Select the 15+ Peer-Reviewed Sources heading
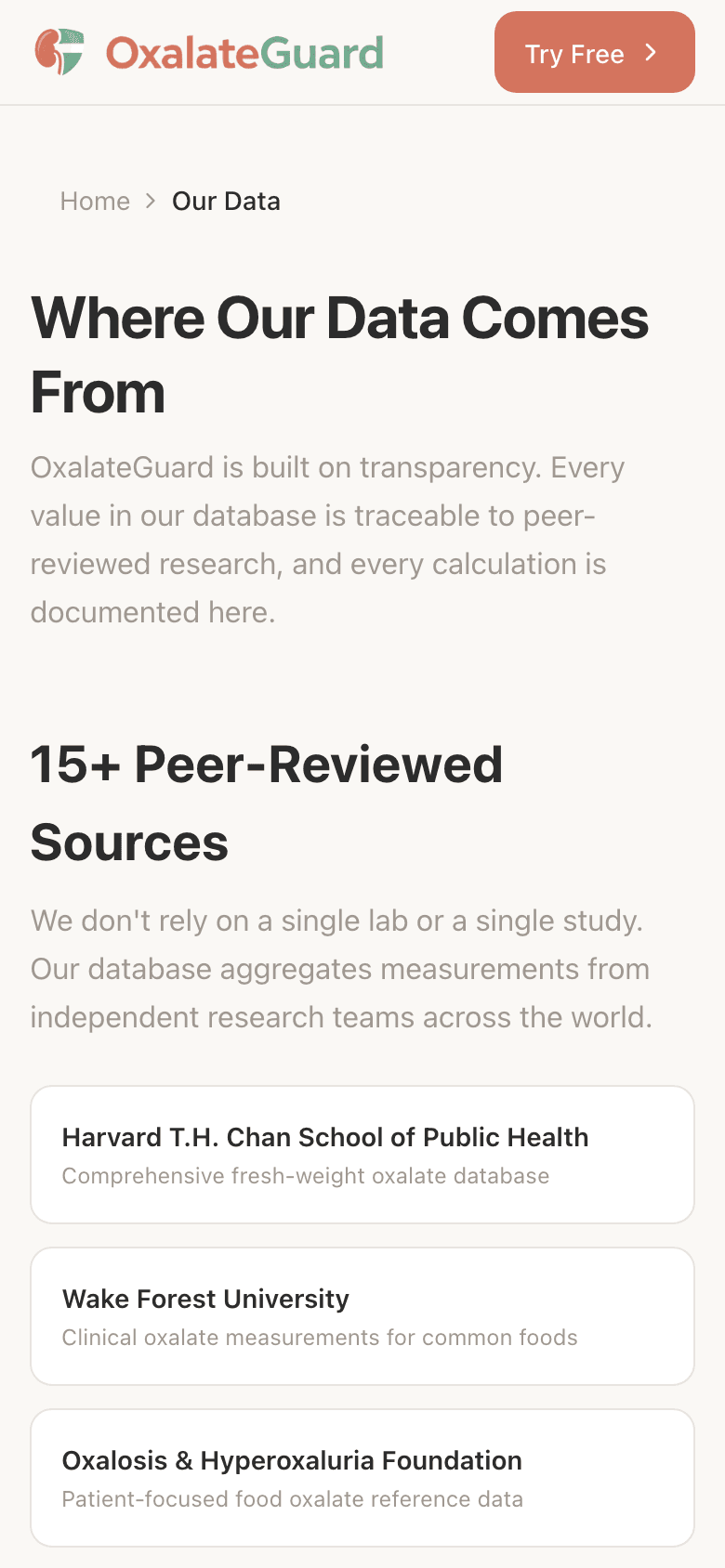The width and height of the screenshot is (725, 1568). [267, 803]
